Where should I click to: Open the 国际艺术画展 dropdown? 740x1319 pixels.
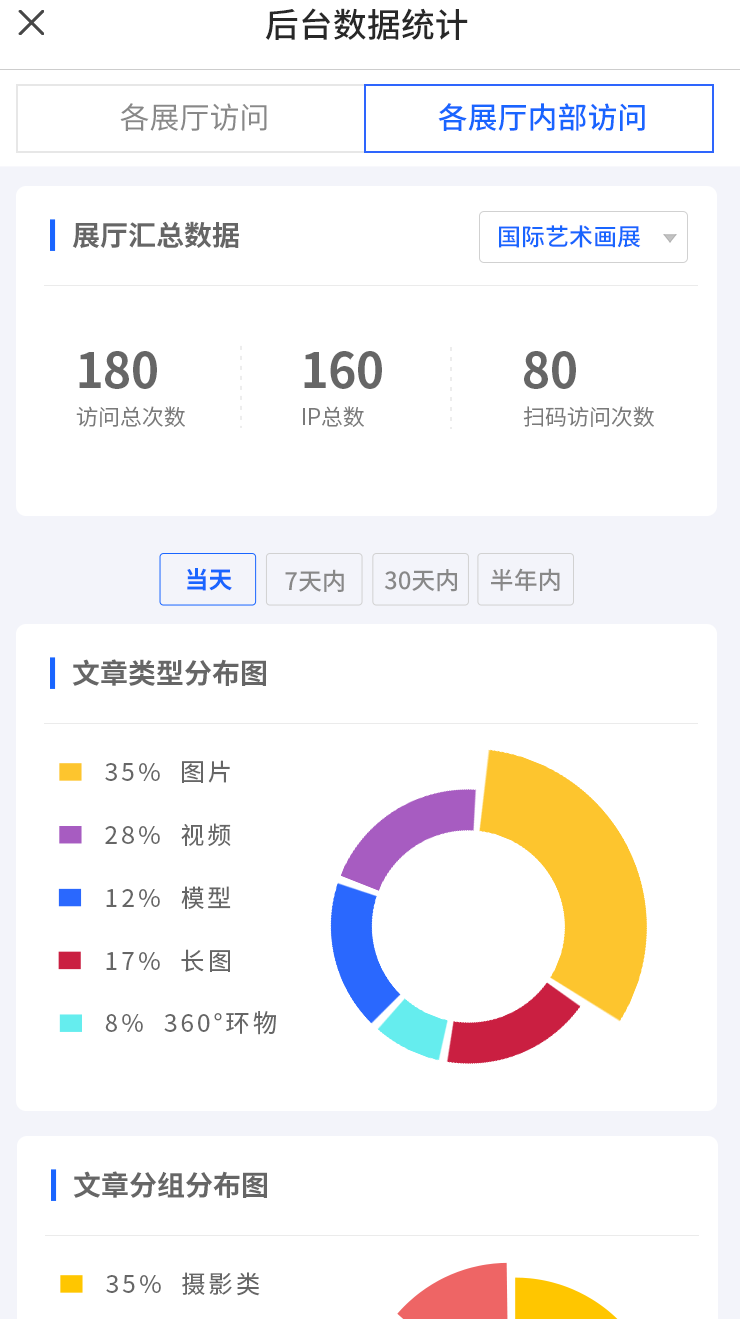[583, 237]
